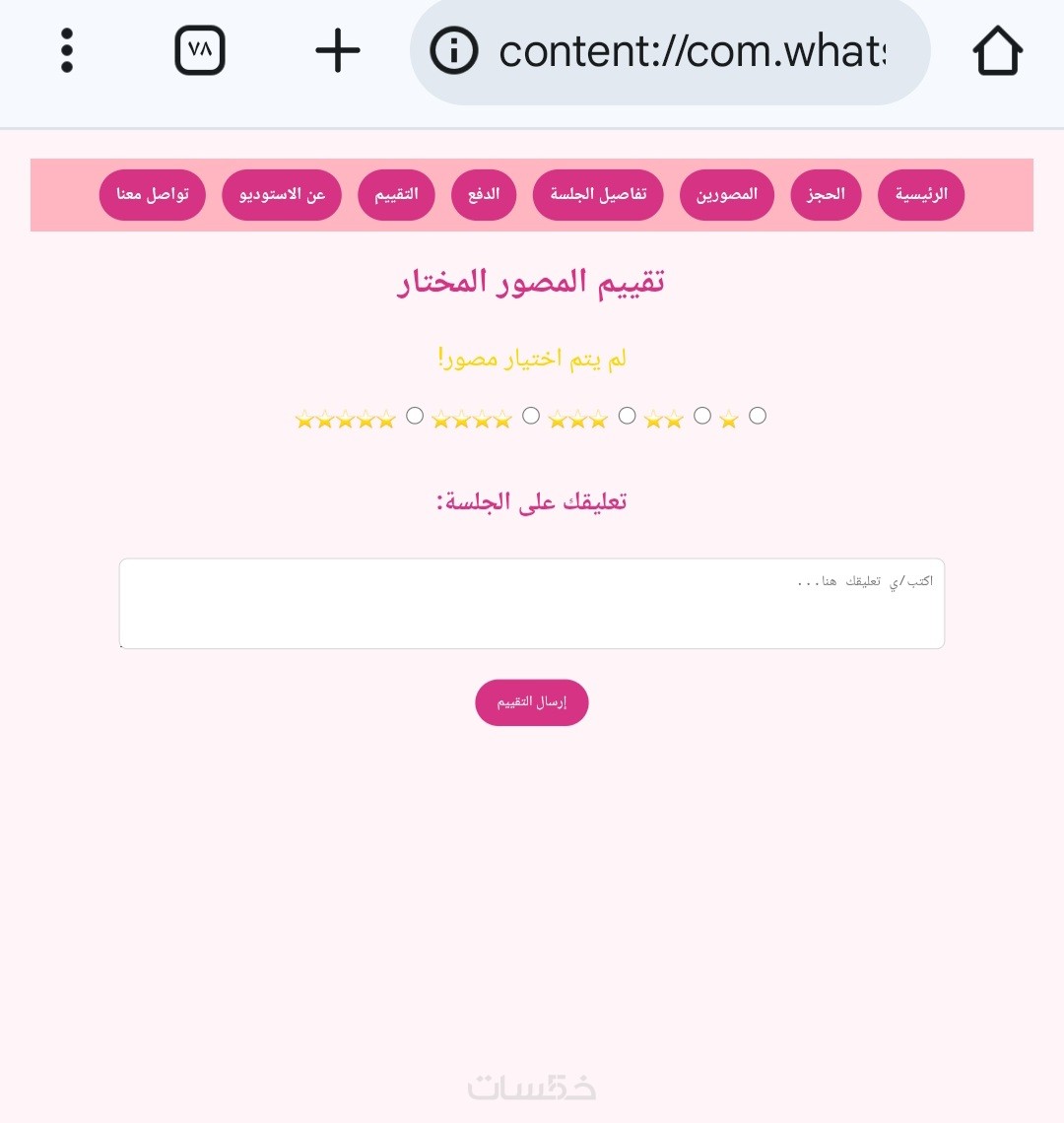This screenshot has width=1064, height=1123.
Task: Choose the four-star rating option
Action: 531,416
